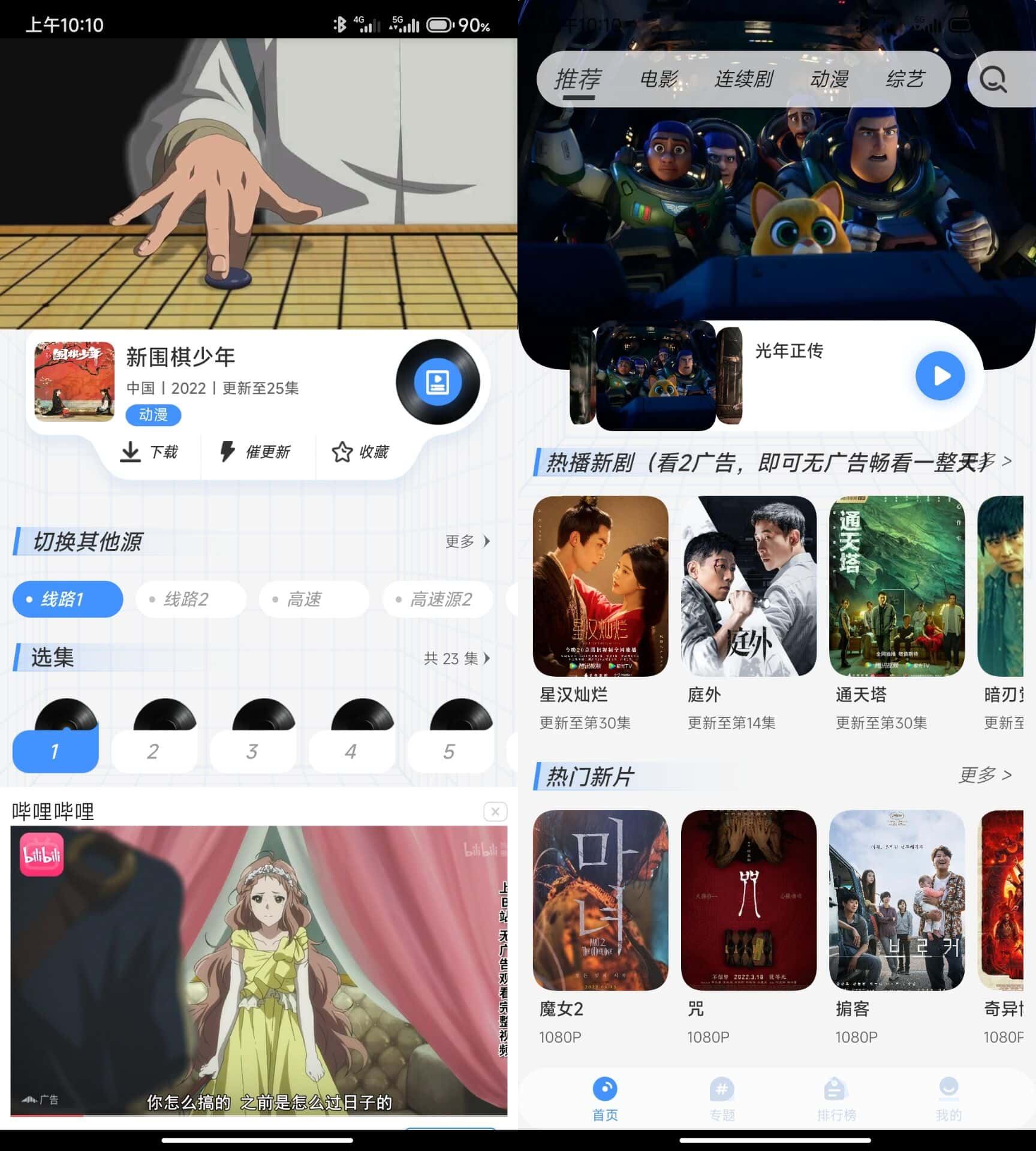Tap 催更新 to request an update

click(255, 452)
